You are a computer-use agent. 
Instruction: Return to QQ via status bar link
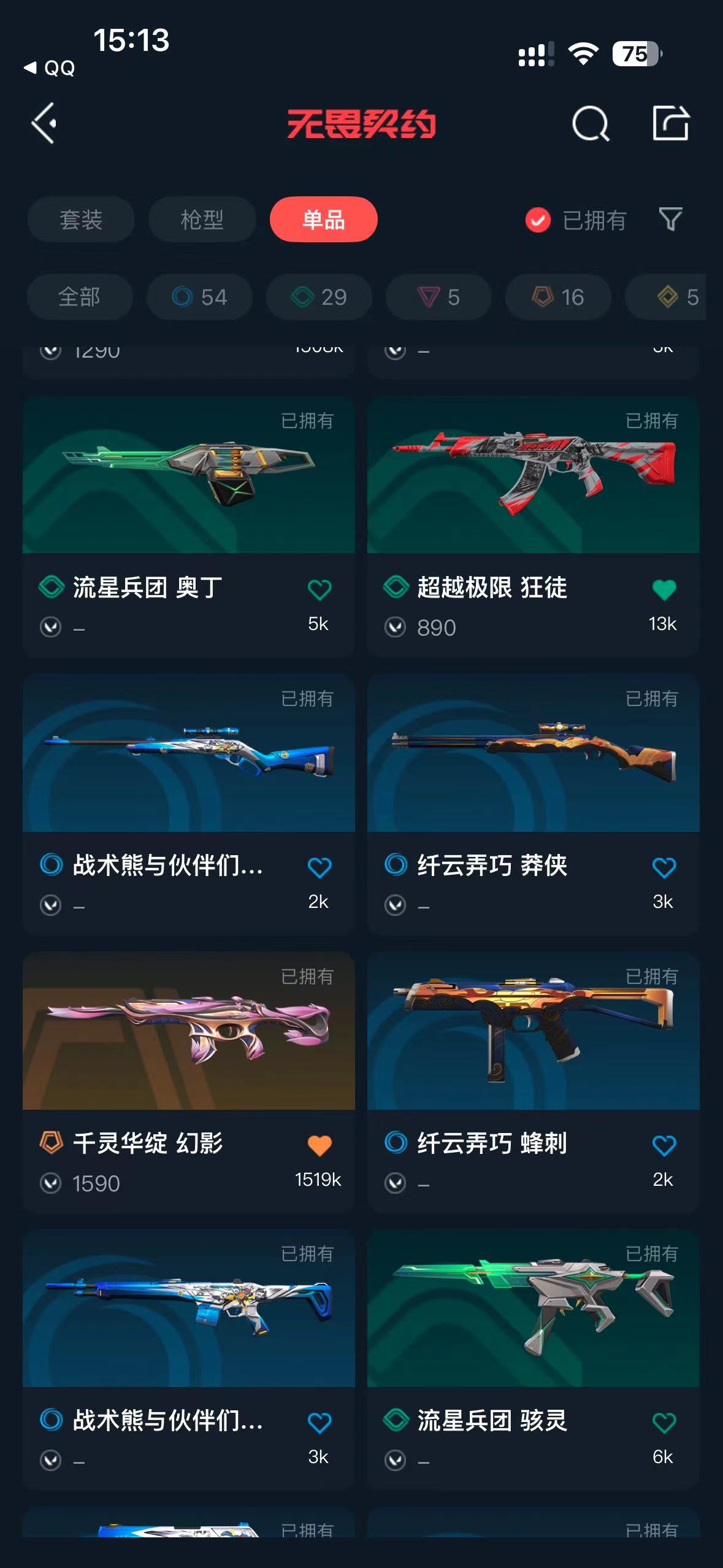(x=50, y=68)
